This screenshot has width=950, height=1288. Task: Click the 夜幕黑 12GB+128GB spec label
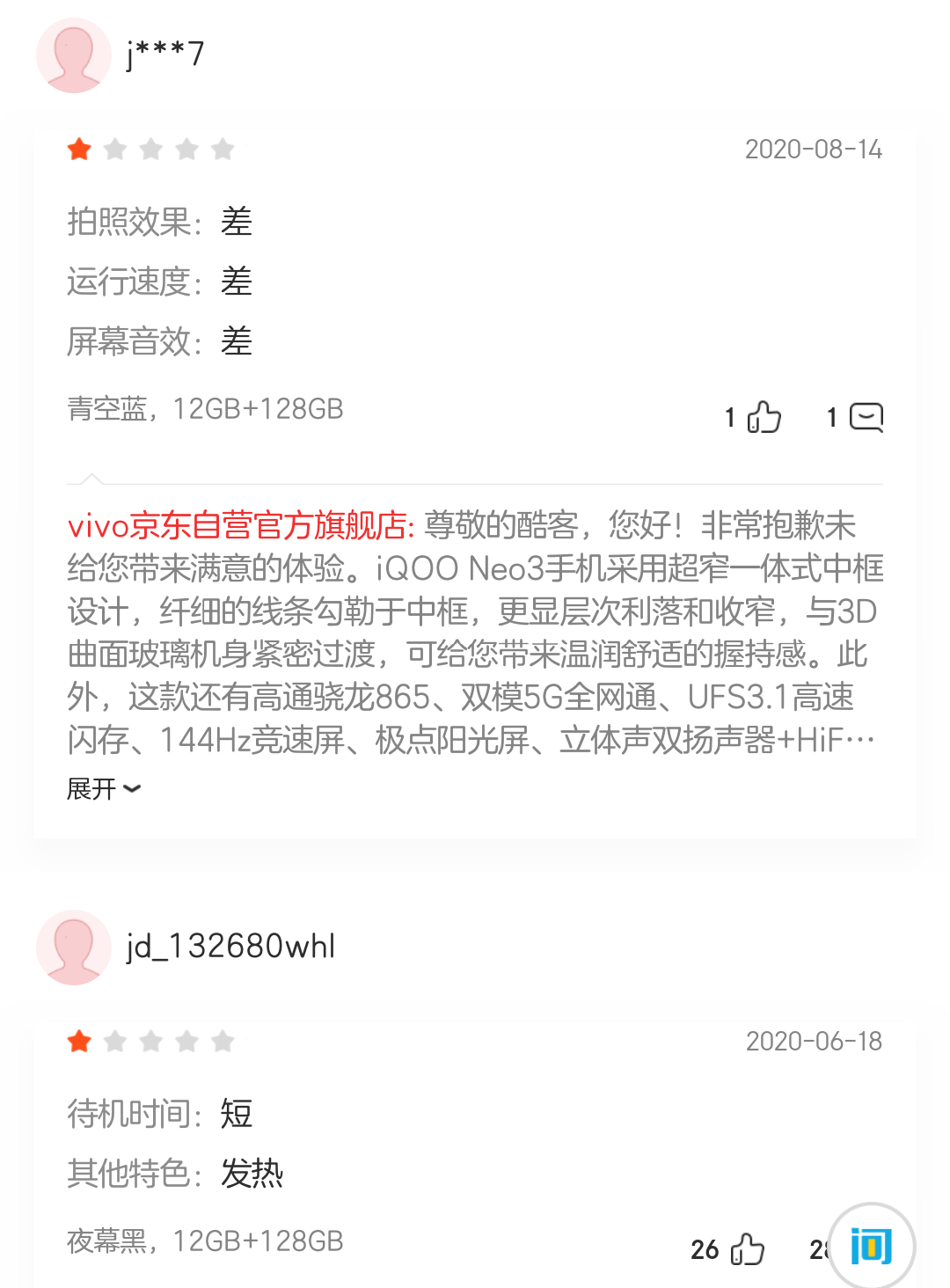click(x=206, y=1242)
